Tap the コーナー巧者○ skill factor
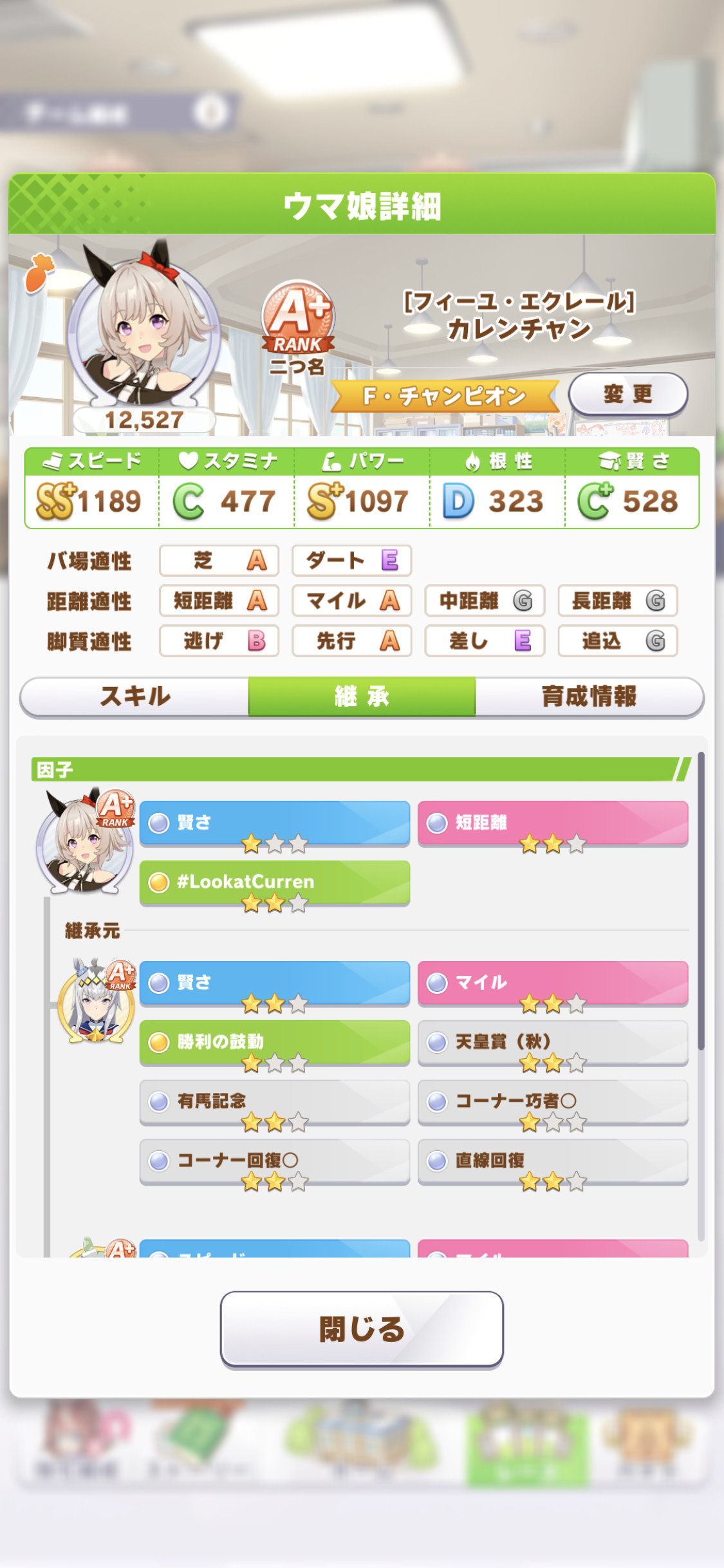Screen dimensions: 724x1568 [x=553, y=1102]
